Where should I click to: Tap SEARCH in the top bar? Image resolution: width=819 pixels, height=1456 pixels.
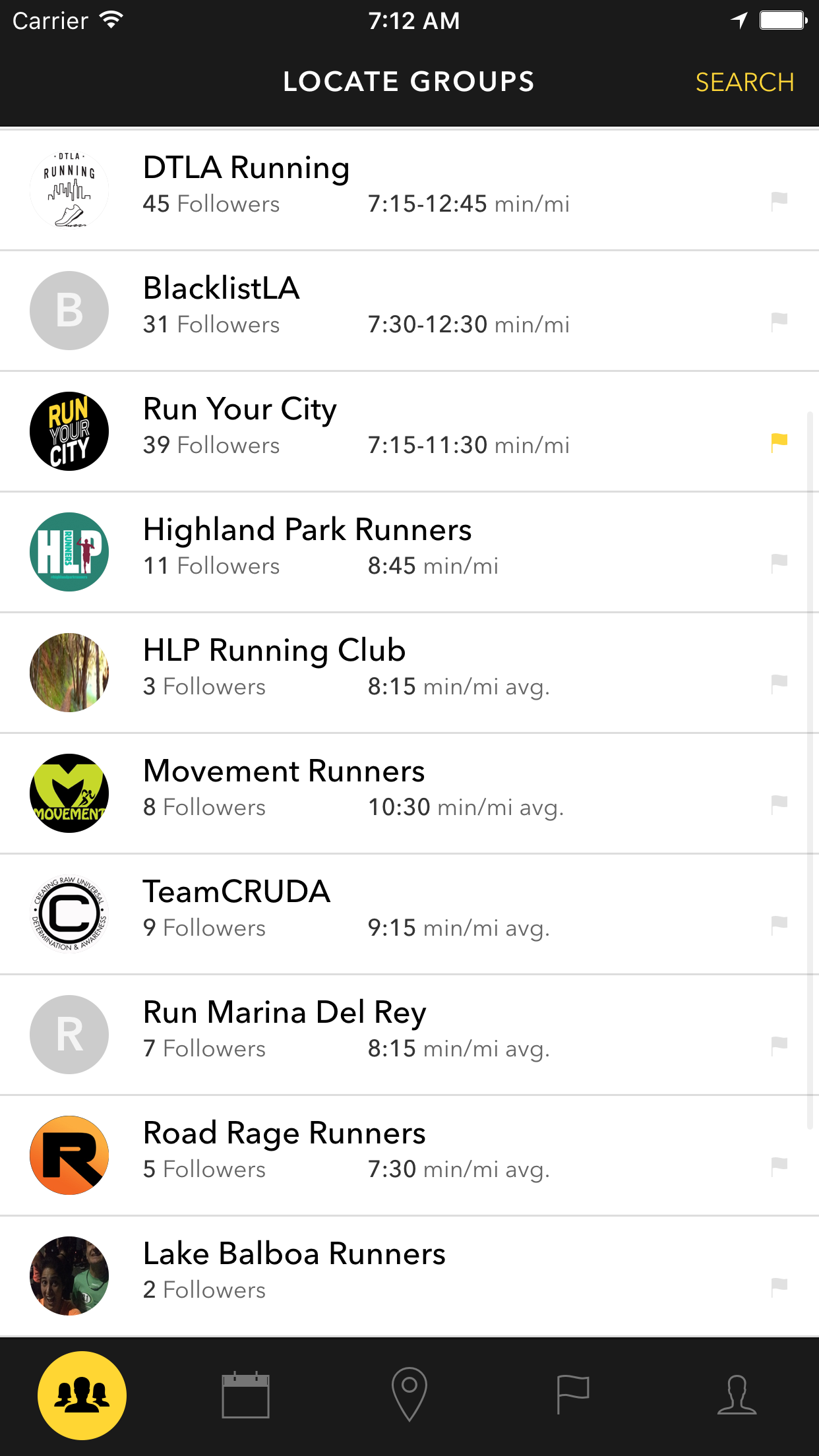(744, 82)
